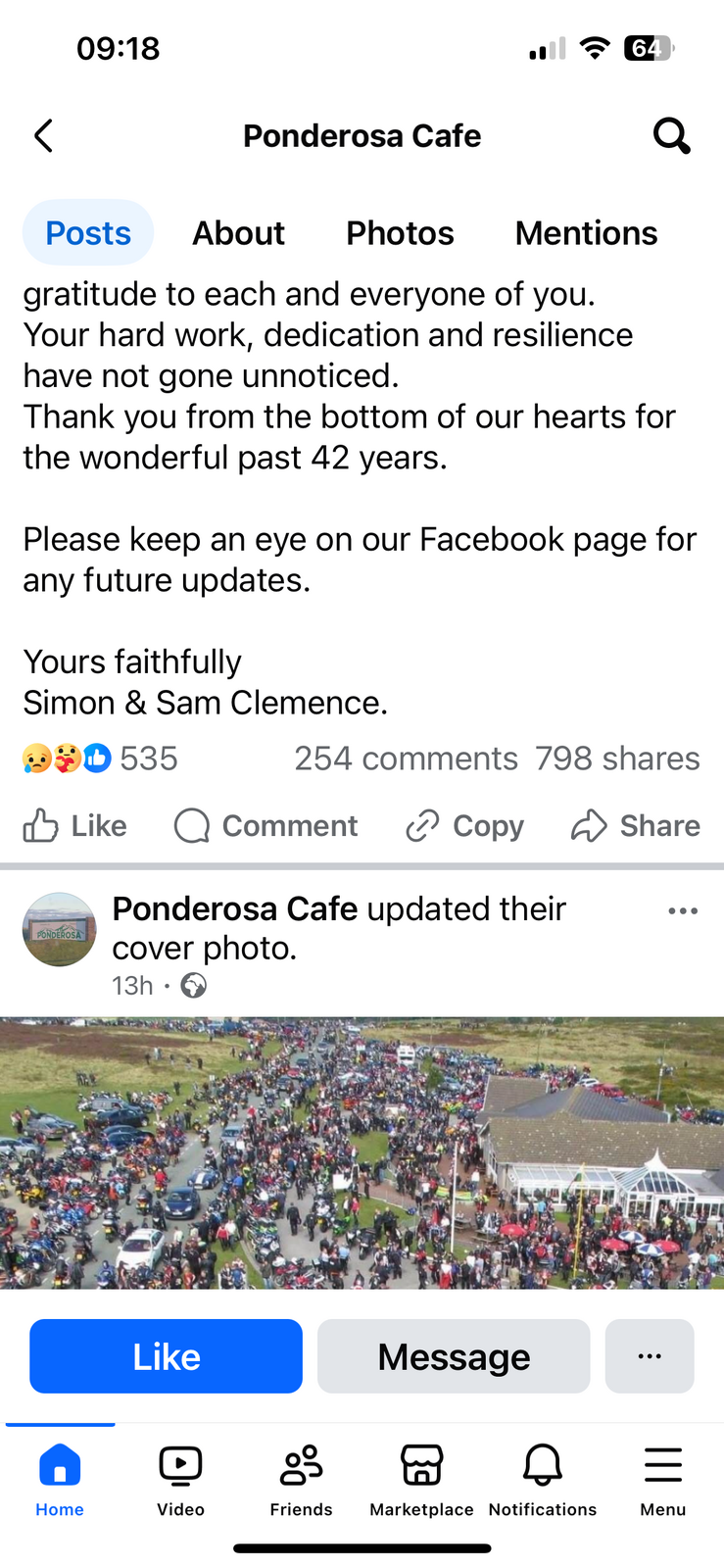View the 254 comments
Image resolution: width=724 pixels, height=1568 pixels.
[x=406, y=759]
